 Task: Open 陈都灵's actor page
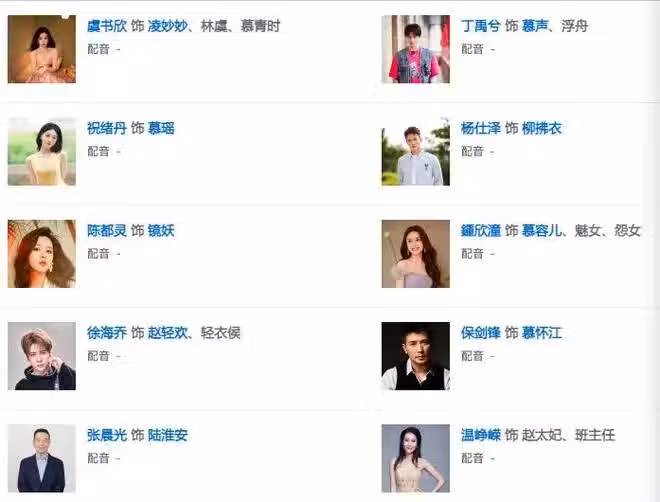[107, 230]
